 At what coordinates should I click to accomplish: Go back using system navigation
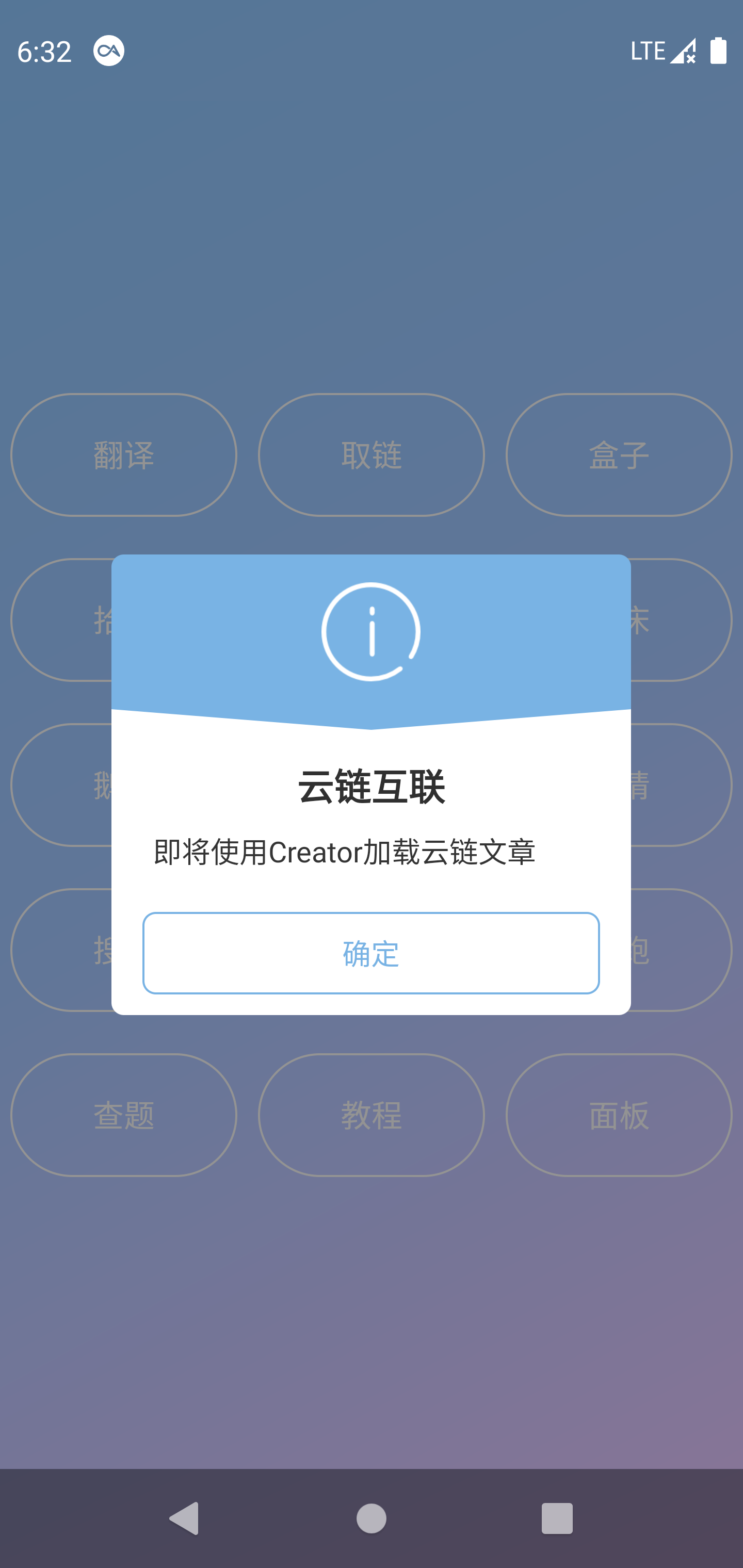click(185, 1518)
